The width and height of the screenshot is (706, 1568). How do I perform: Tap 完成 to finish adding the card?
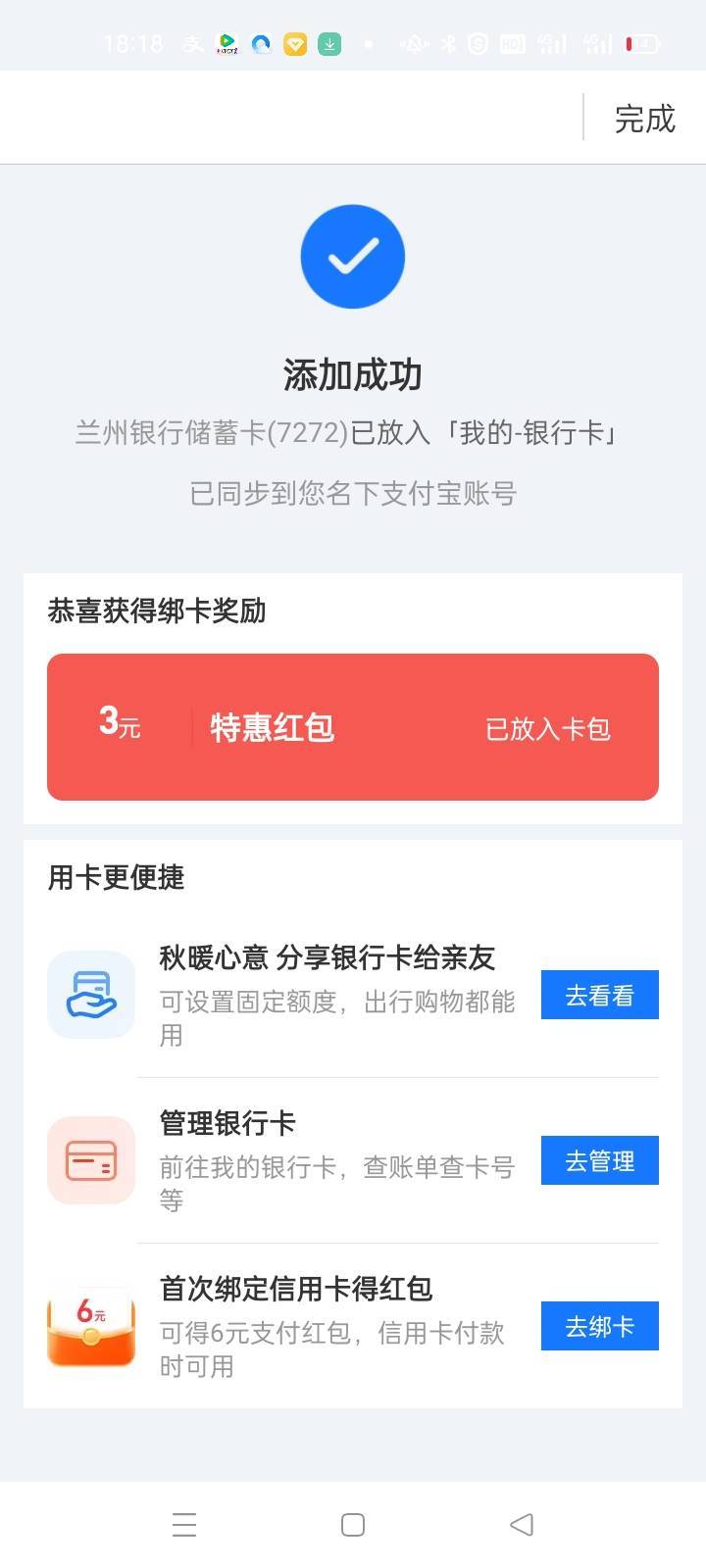coord(644,119)
